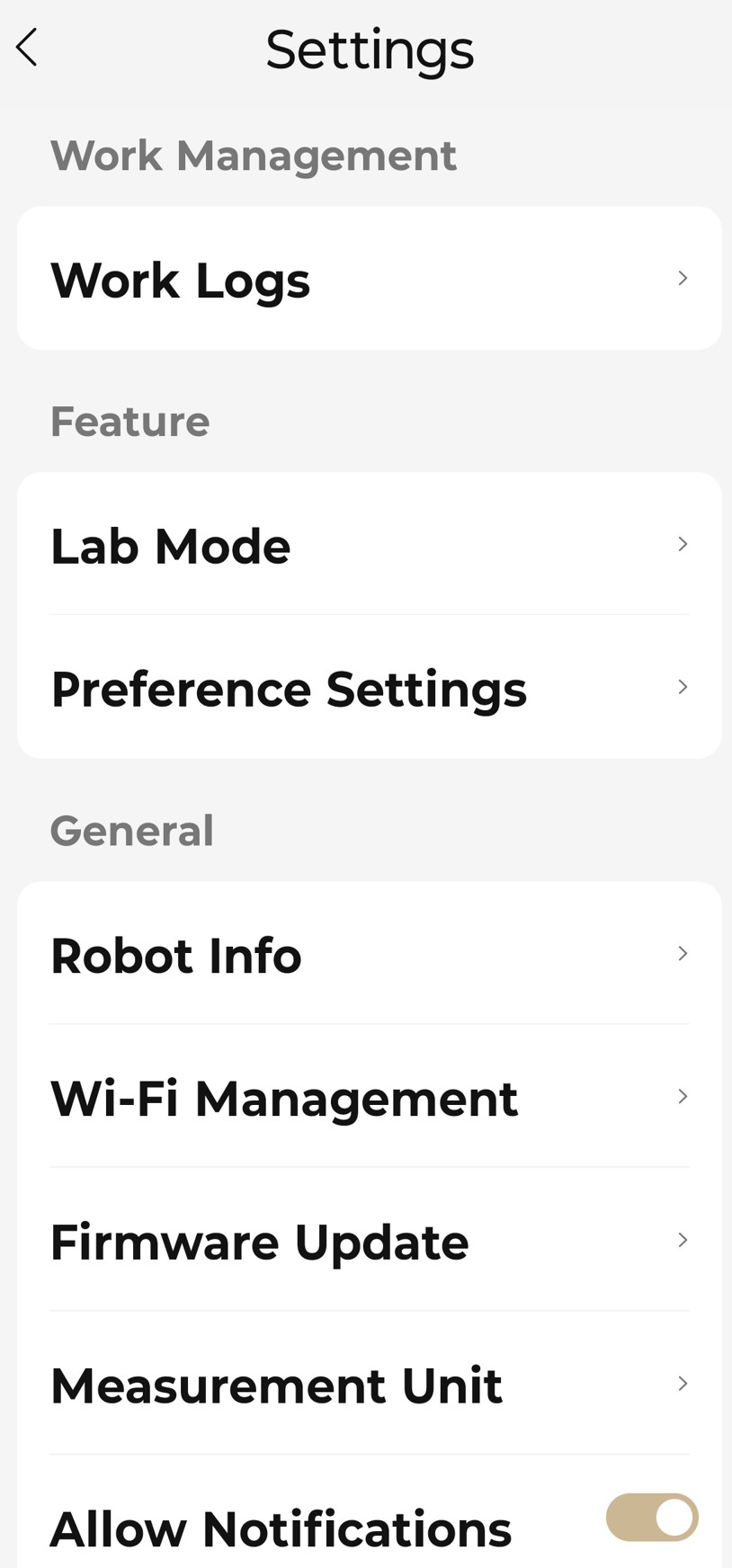Image resolution: width=732 pixels, height=1568 pixels.
Task: Check for Firmware Update
Action: (x=369, y=1241)
